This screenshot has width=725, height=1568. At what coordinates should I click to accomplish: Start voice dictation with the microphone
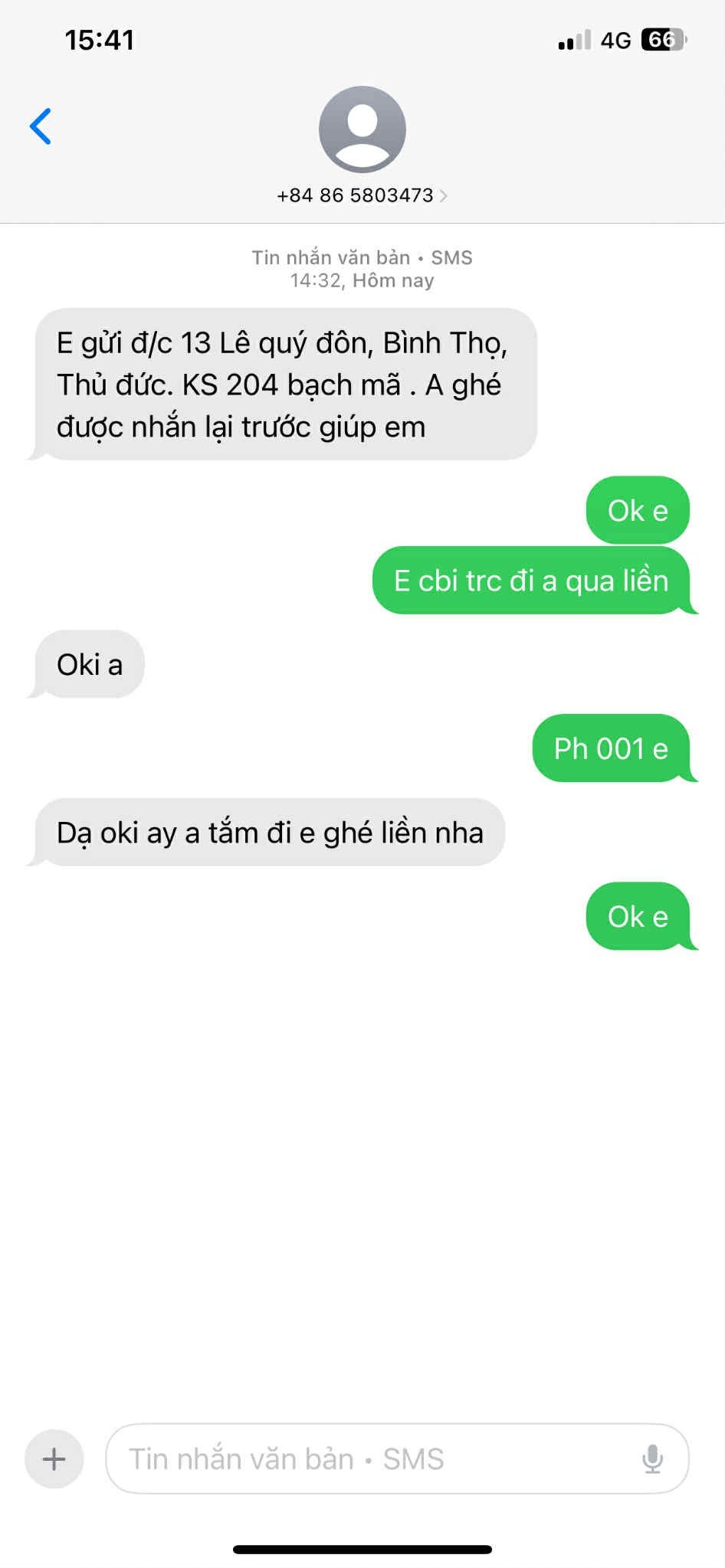(652, 1458)
